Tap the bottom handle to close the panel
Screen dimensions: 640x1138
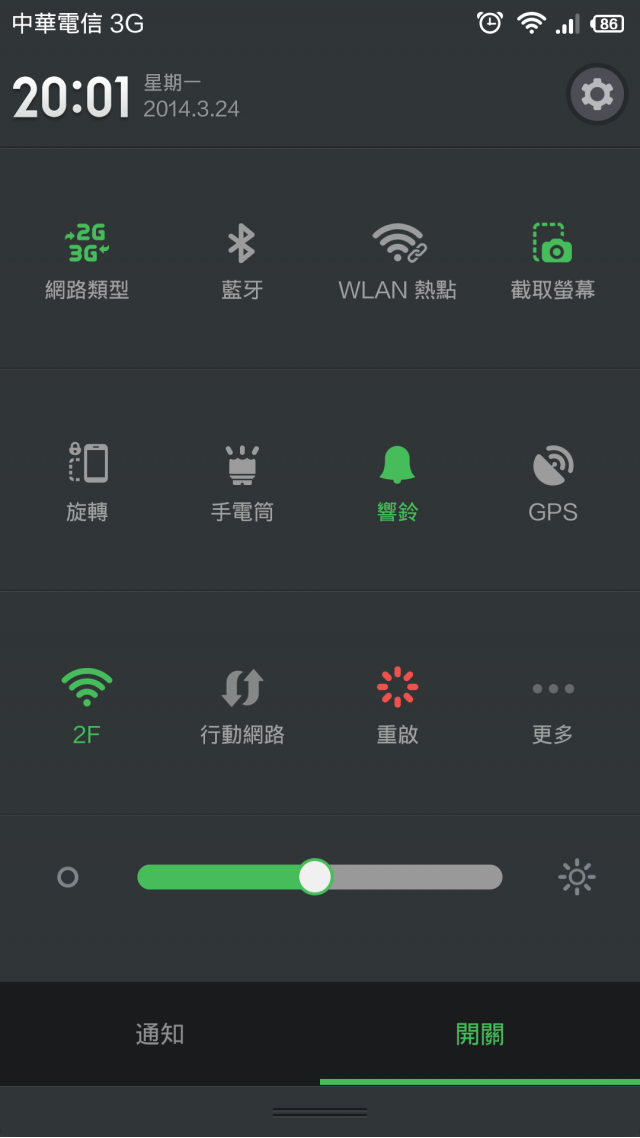(x=320, y=1112)
